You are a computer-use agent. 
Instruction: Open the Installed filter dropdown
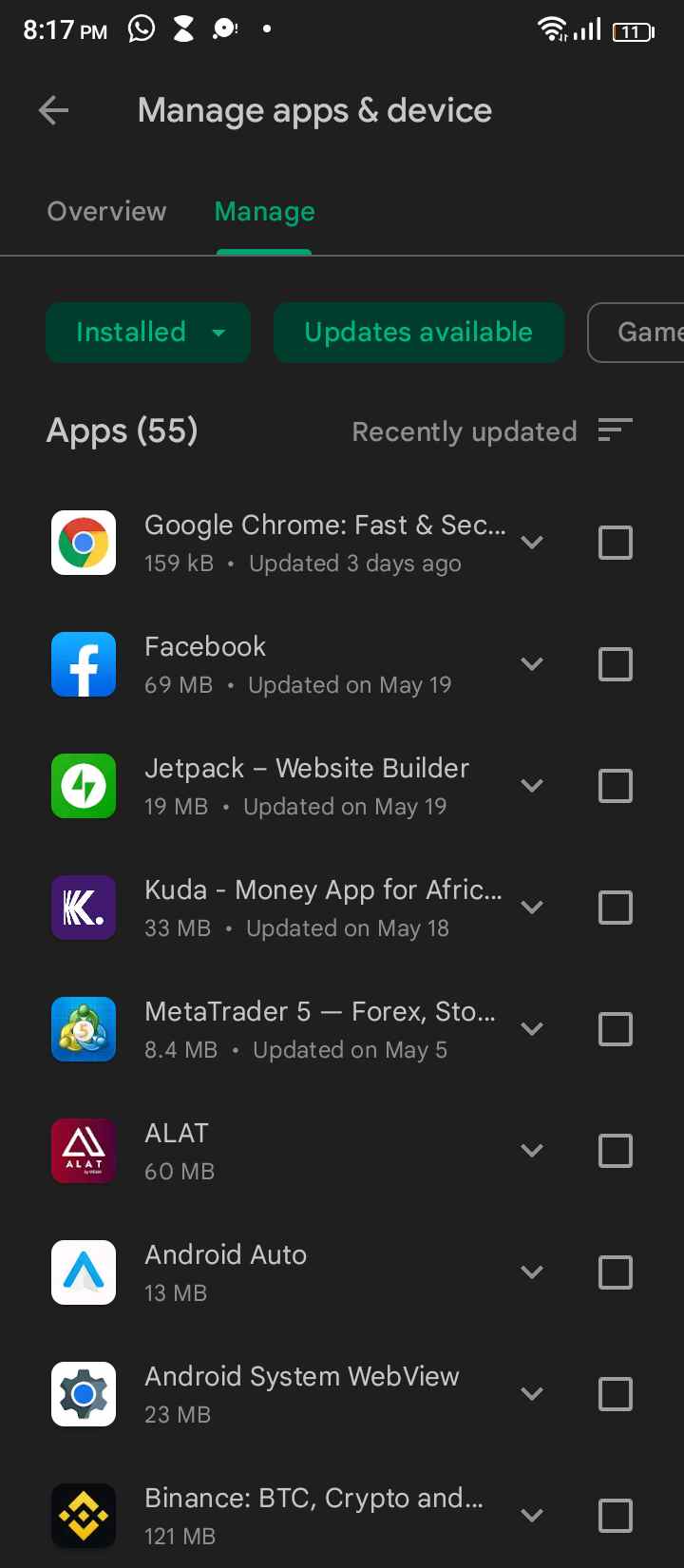coord(148,333)
